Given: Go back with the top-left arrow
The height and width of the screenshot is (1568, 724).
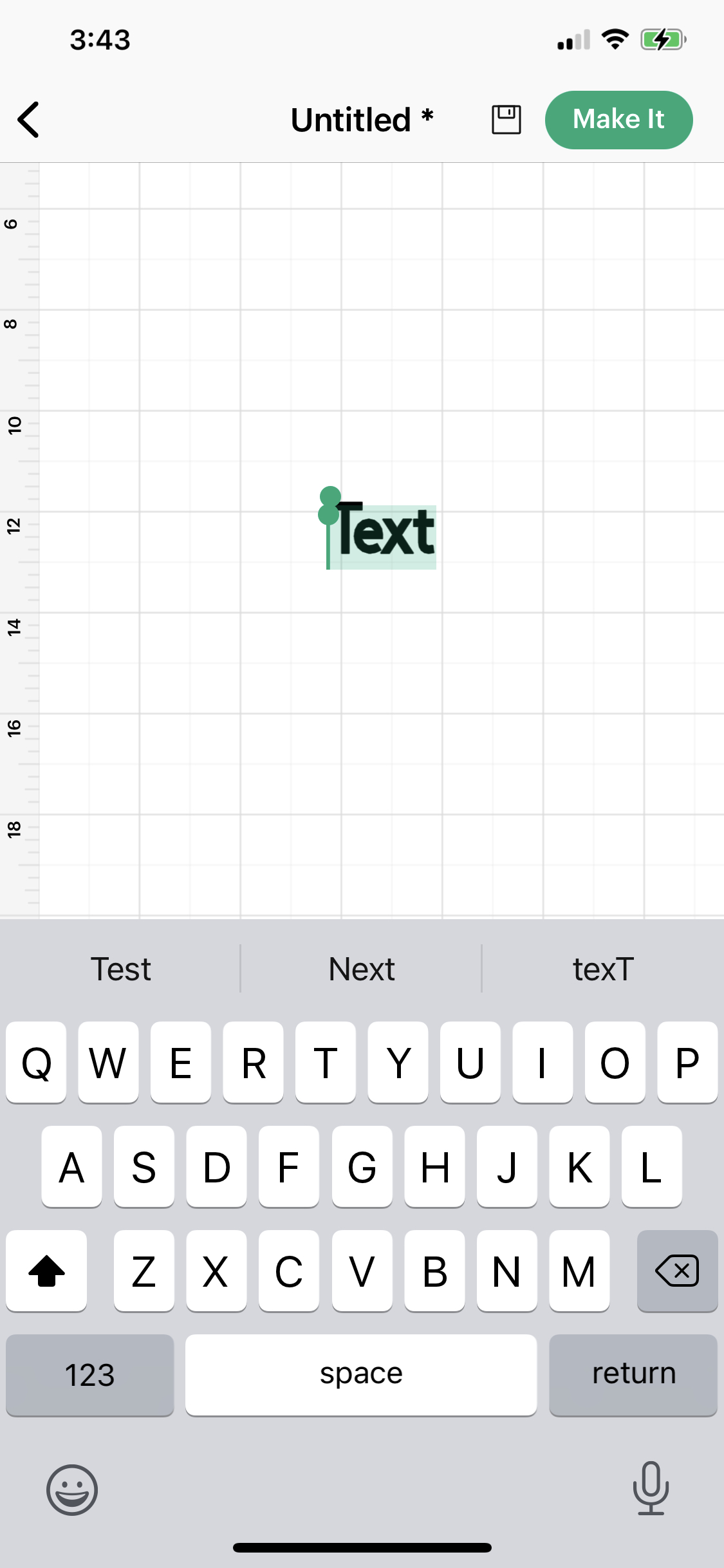Looking at the screenshot, I should coord(29,120).
